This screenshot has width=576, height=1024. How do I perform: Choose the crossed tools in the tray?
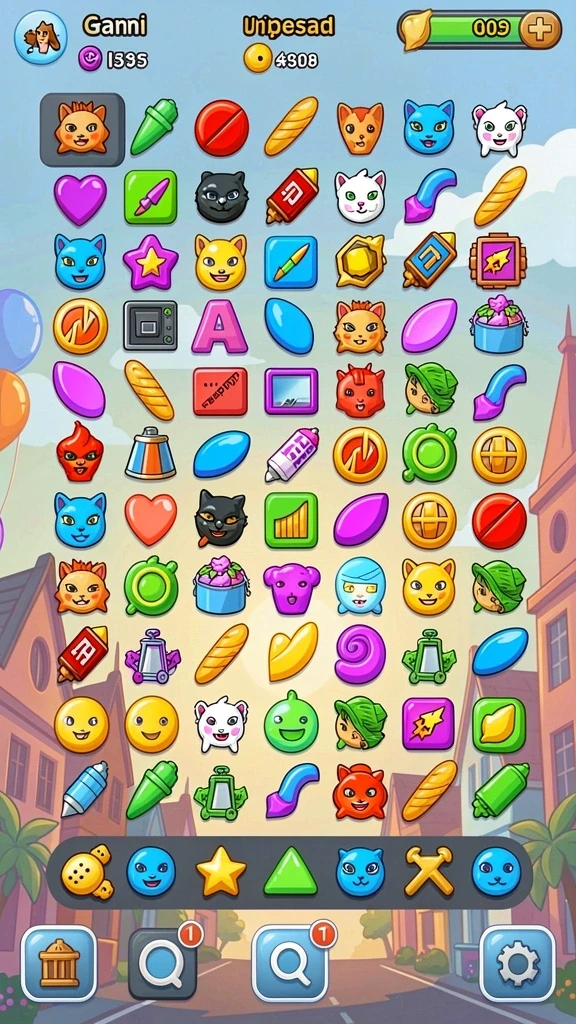pos(429,872)
